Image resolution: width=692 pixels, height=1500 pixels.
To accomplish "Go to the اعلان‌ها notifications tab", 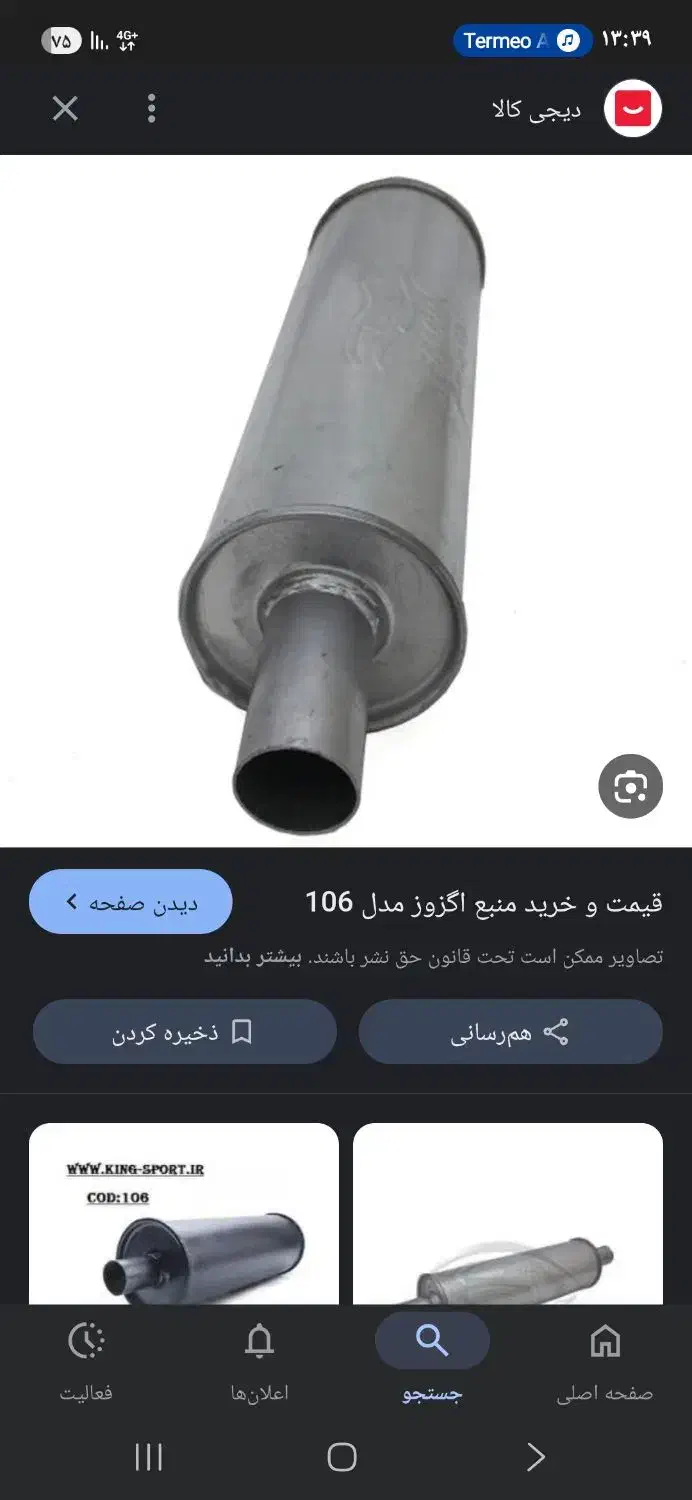I will [259, 1360].
